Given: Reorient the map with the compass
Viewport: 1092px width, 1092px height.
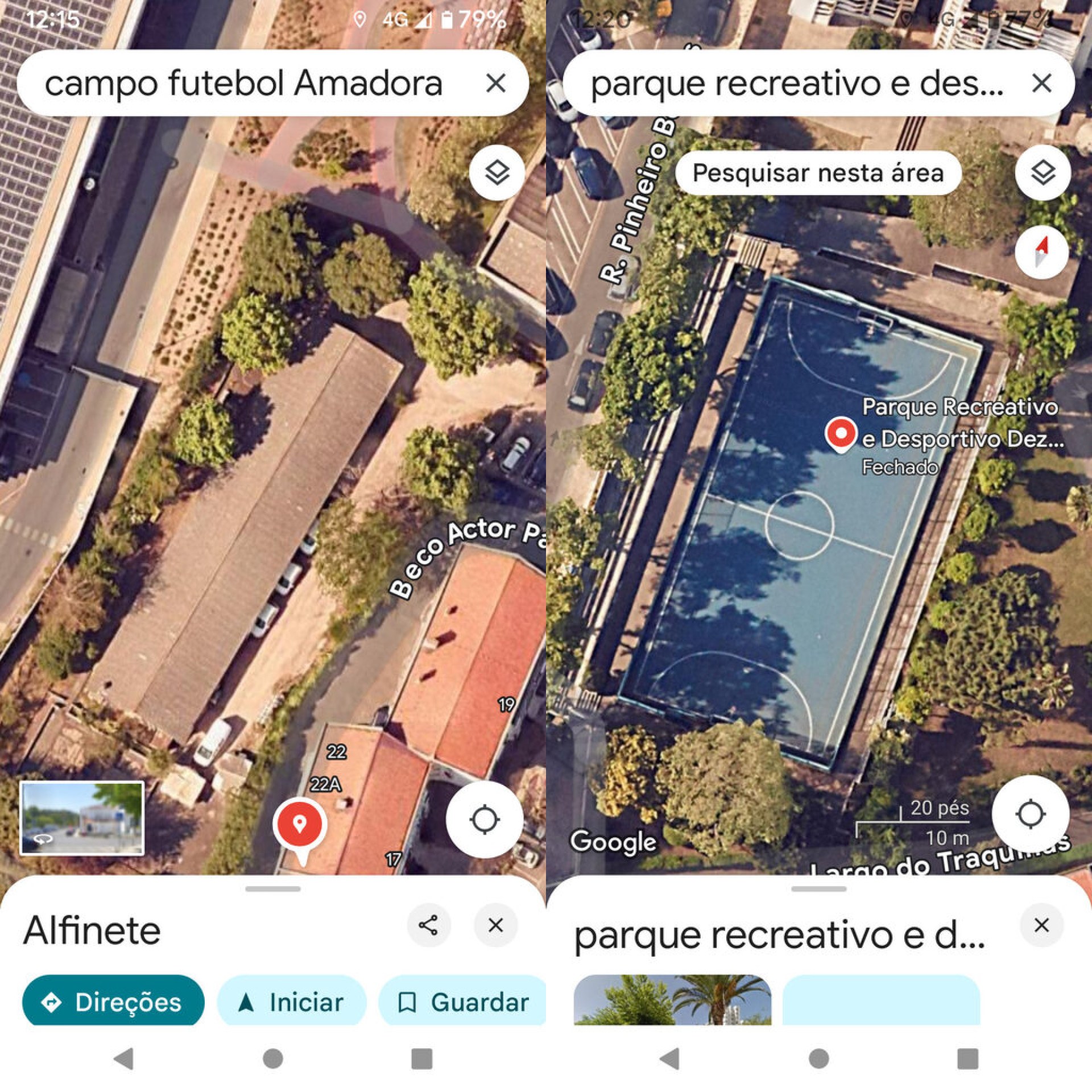Looking at the screenshot, I should 1041,252.
